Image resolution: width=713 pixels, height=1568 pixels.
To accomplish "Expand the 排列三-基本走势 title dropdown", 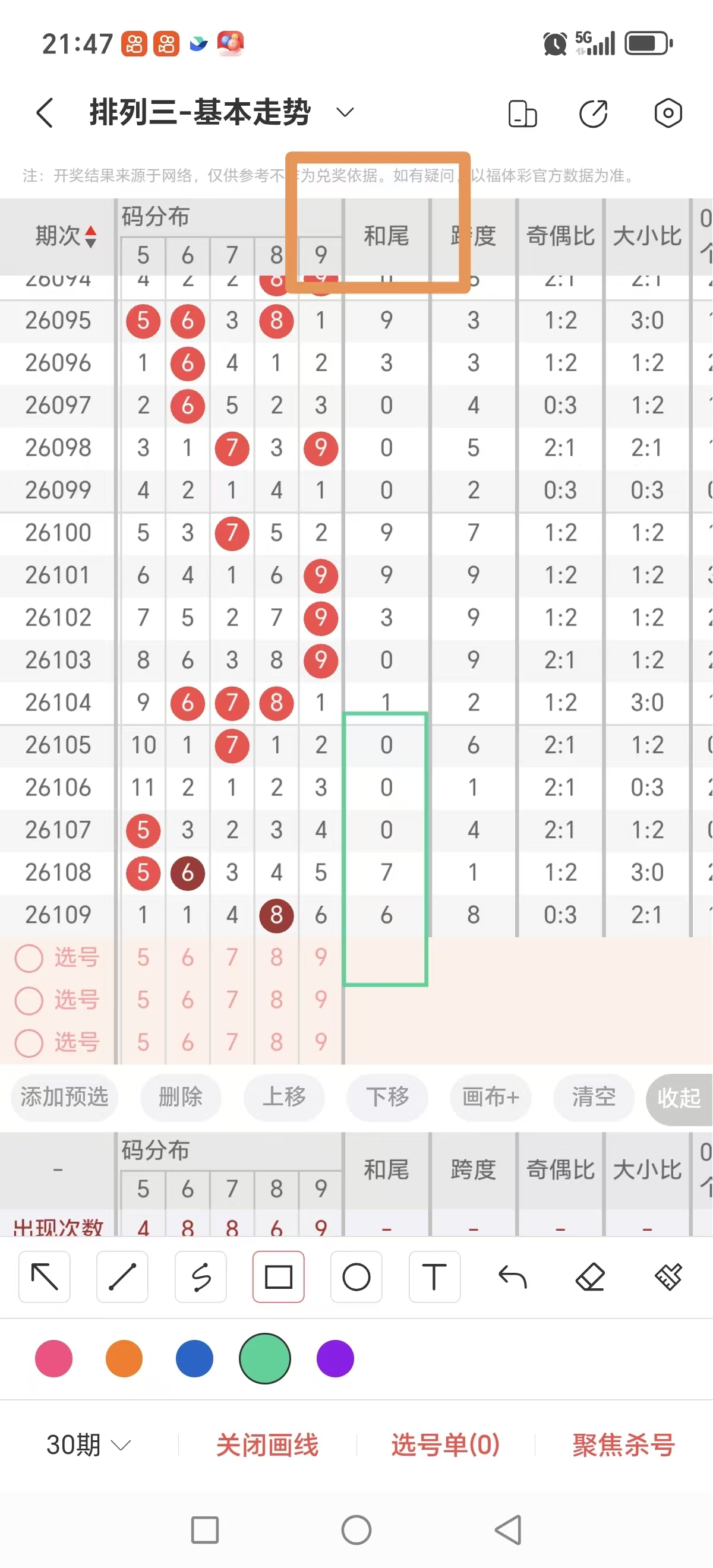I will click(x=344, y=113).
